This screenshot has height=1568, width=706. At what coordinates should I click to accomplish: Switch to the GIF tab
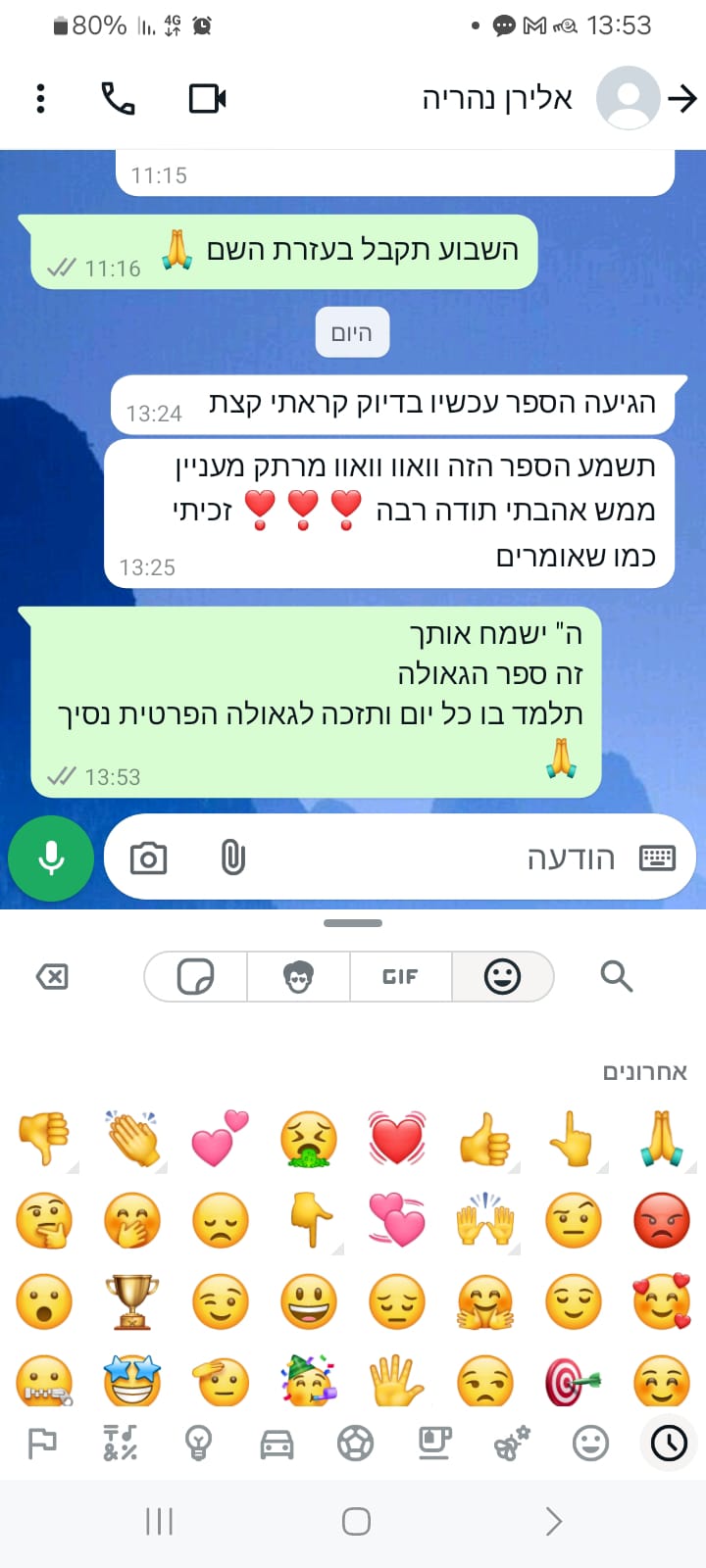[x=400, y=976]
